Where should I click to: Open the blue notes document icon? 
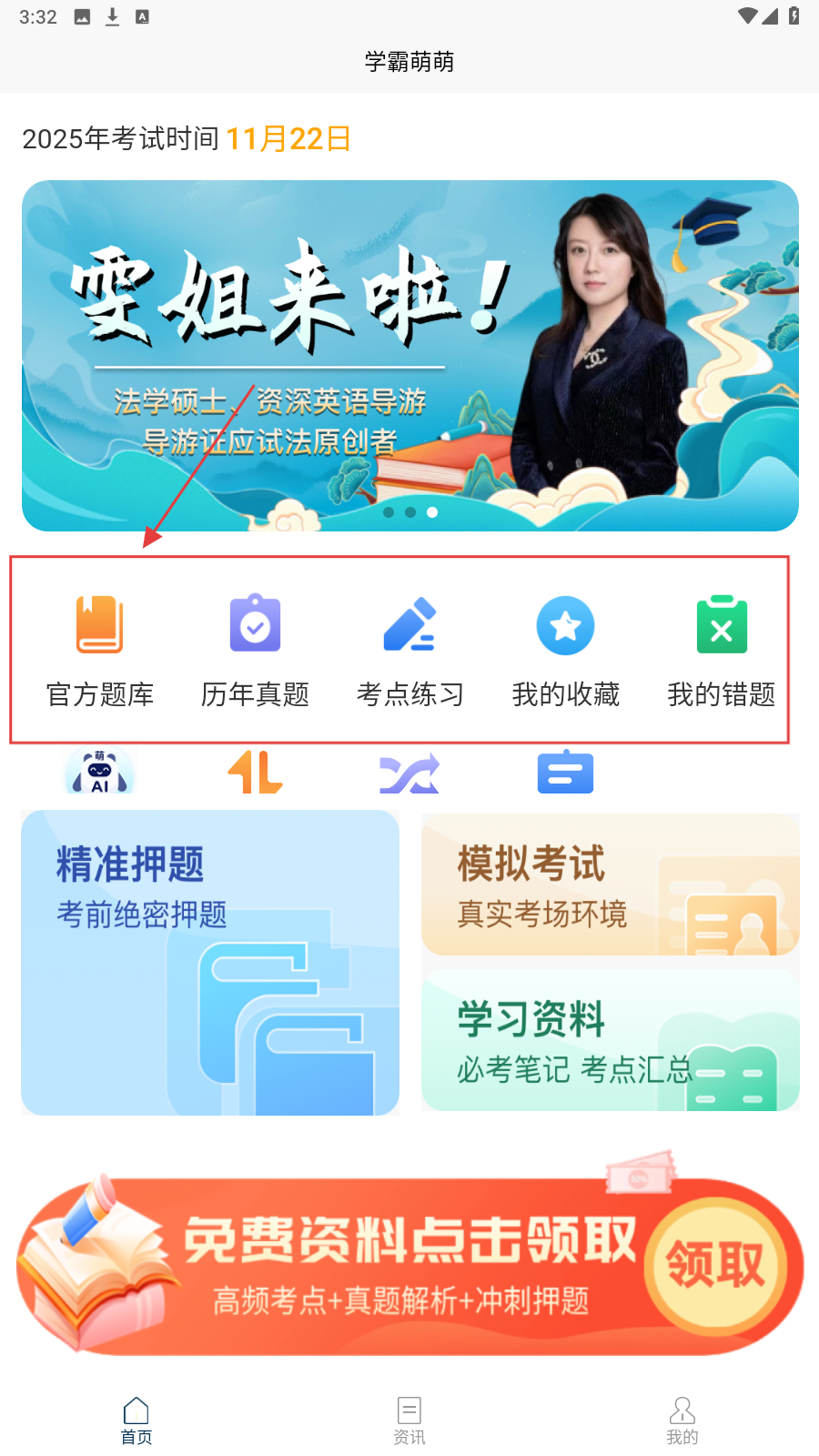click(565, 773)
